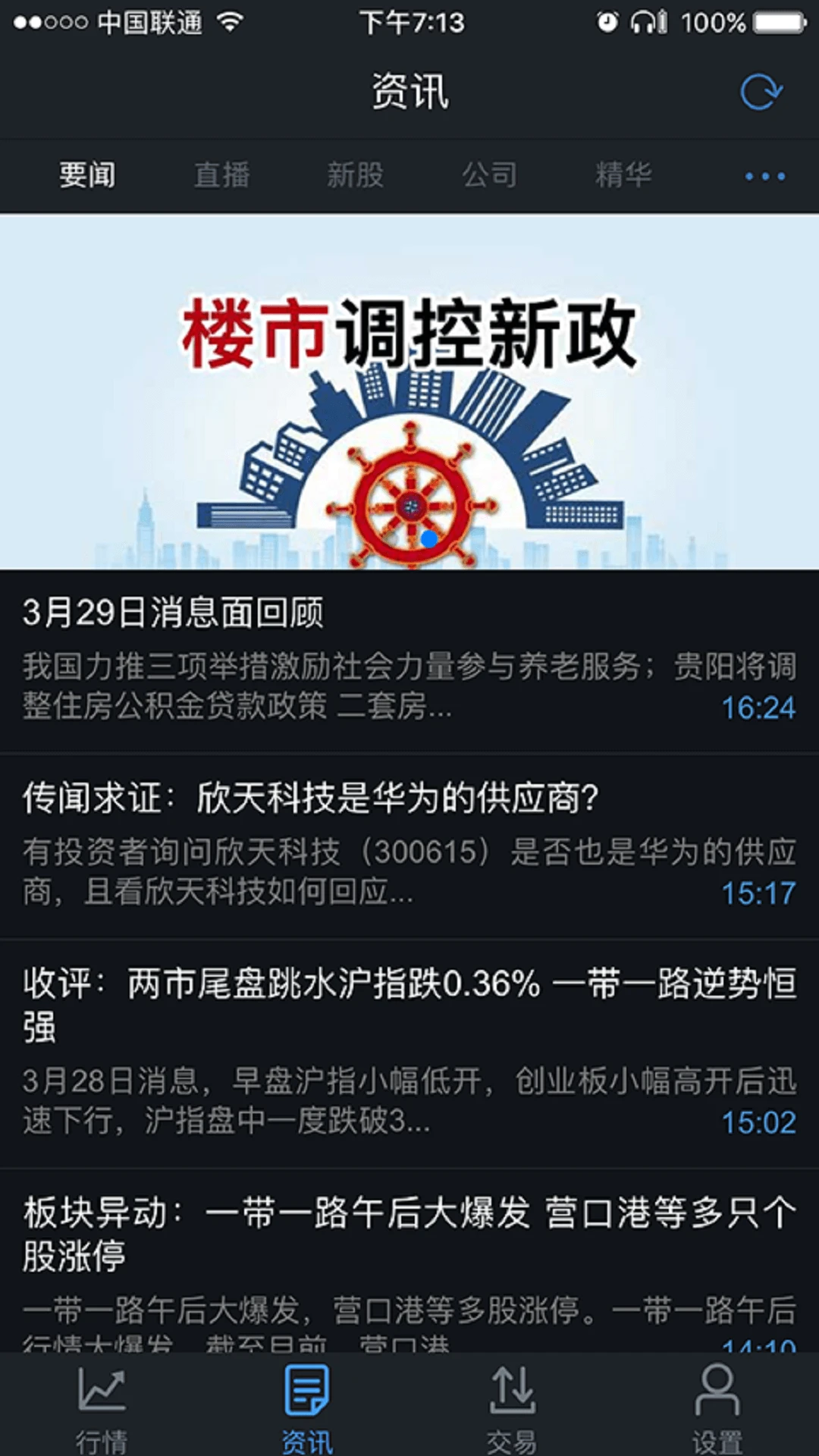Open the 精华 news category
Viewport: 819px width, 1456px height.
tap(624, 174)
